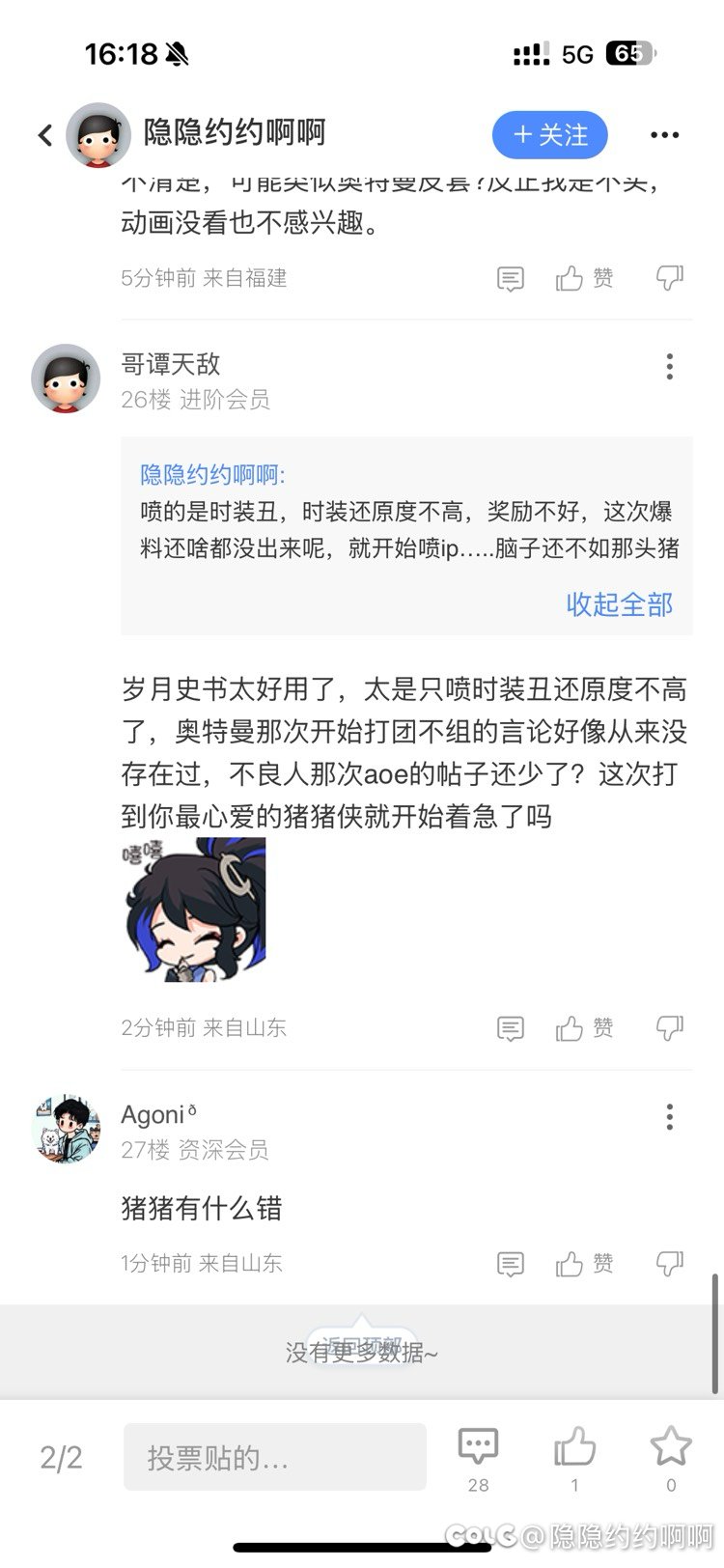Open the top-right three-dot overflow menu
The width and height of the screenshot is (724, 1568).
[664, 135]
